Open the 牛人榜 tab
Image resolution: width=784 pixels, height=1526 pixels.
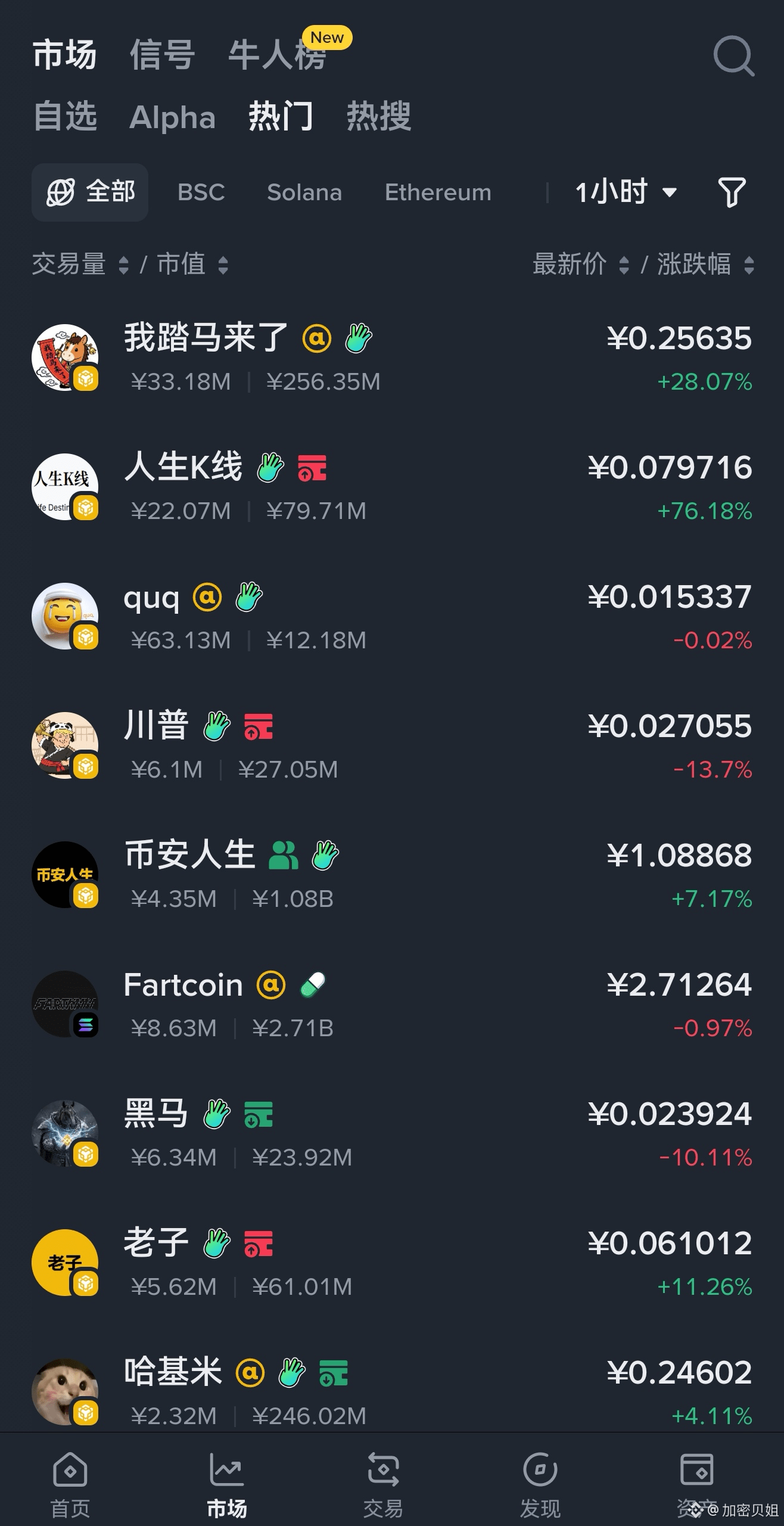278,55
